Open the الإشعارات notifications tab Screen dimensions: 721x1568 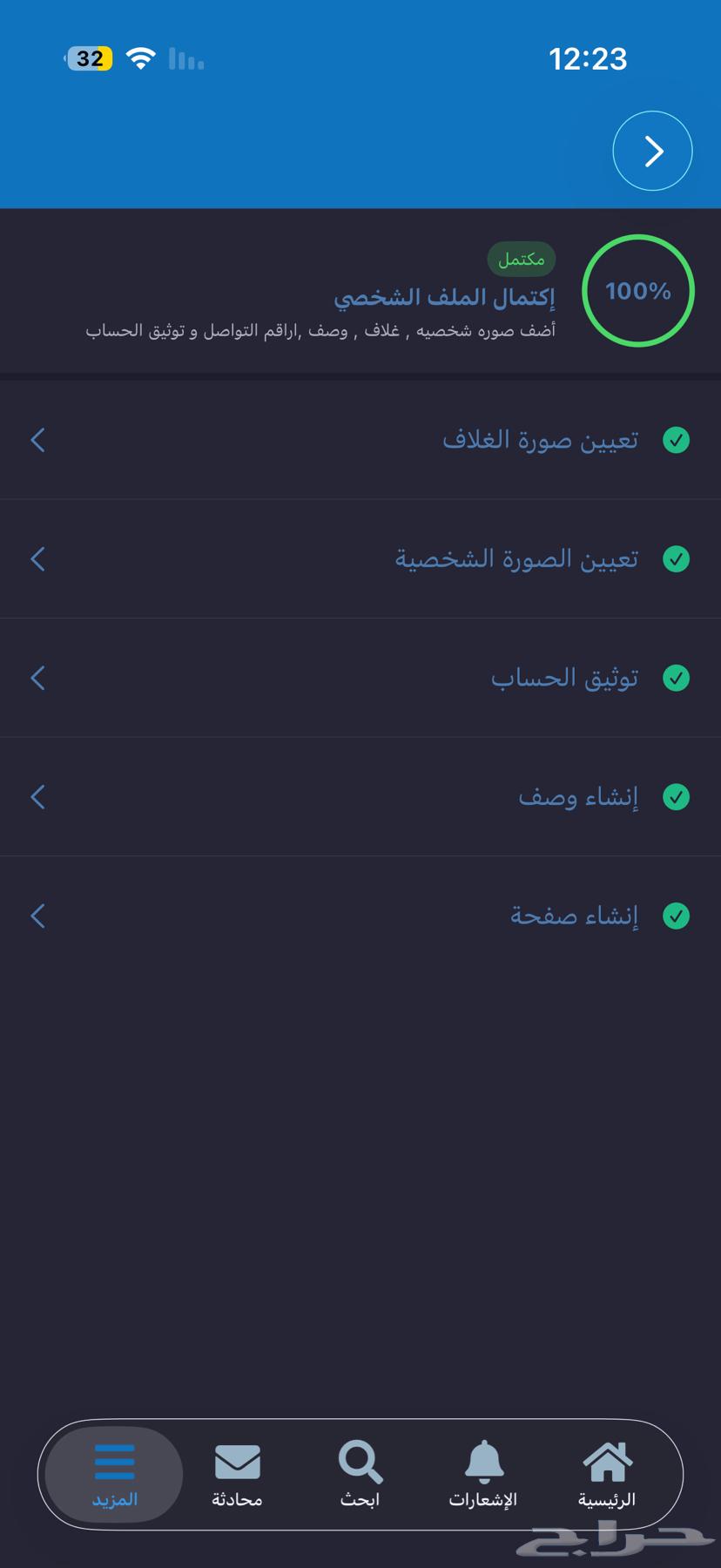pyautogui.click(x=483, y=1474)
